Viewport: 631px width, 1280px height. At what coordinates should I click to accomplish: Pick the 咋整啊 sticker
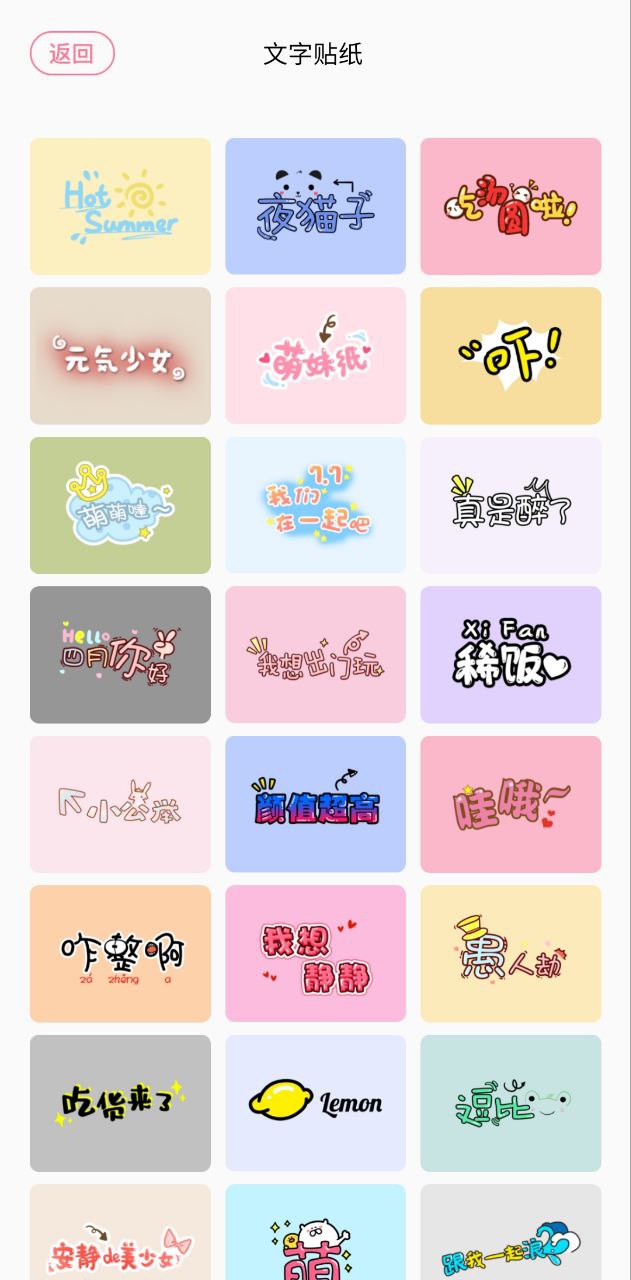[120, 953]
